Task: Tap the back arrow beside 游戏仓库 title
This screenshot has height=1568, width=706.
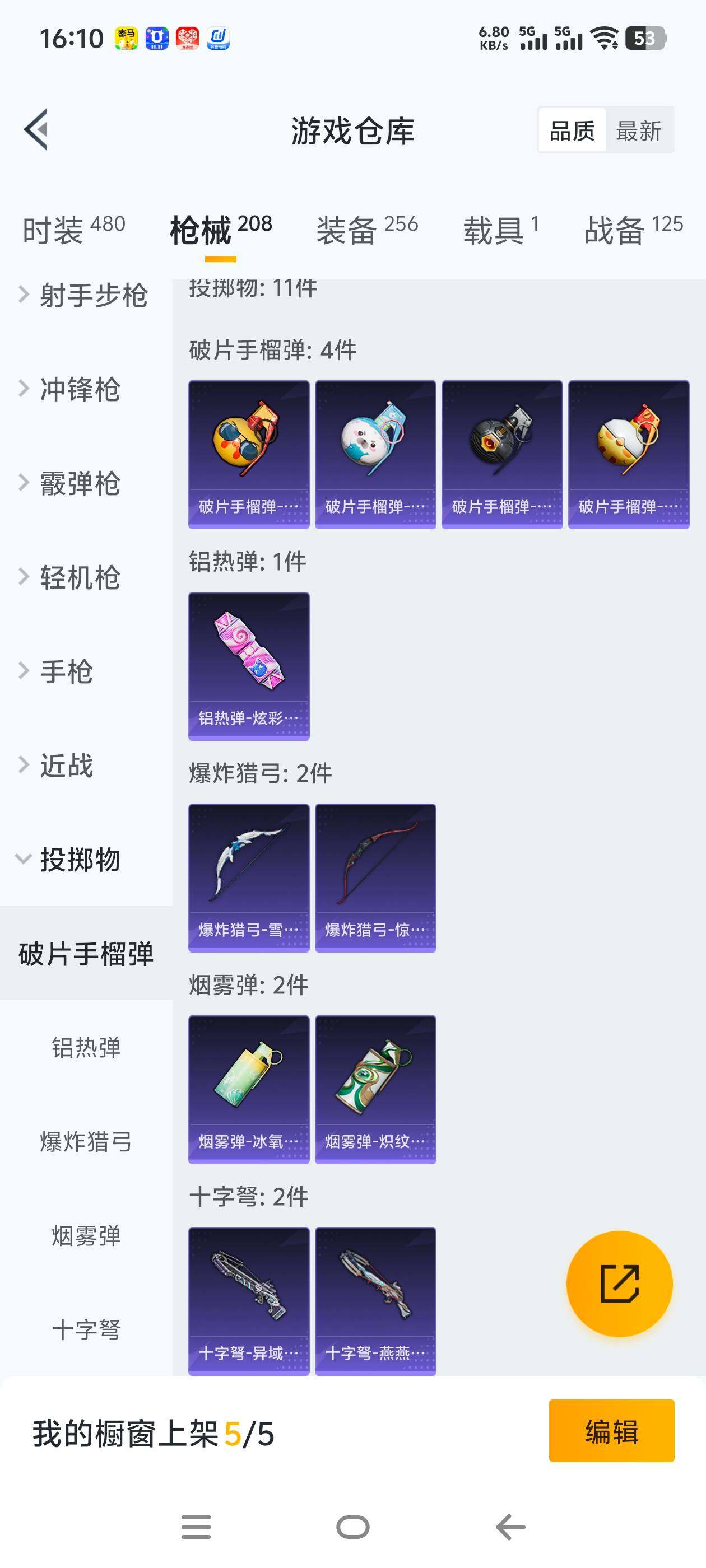Action: [36, 130]
